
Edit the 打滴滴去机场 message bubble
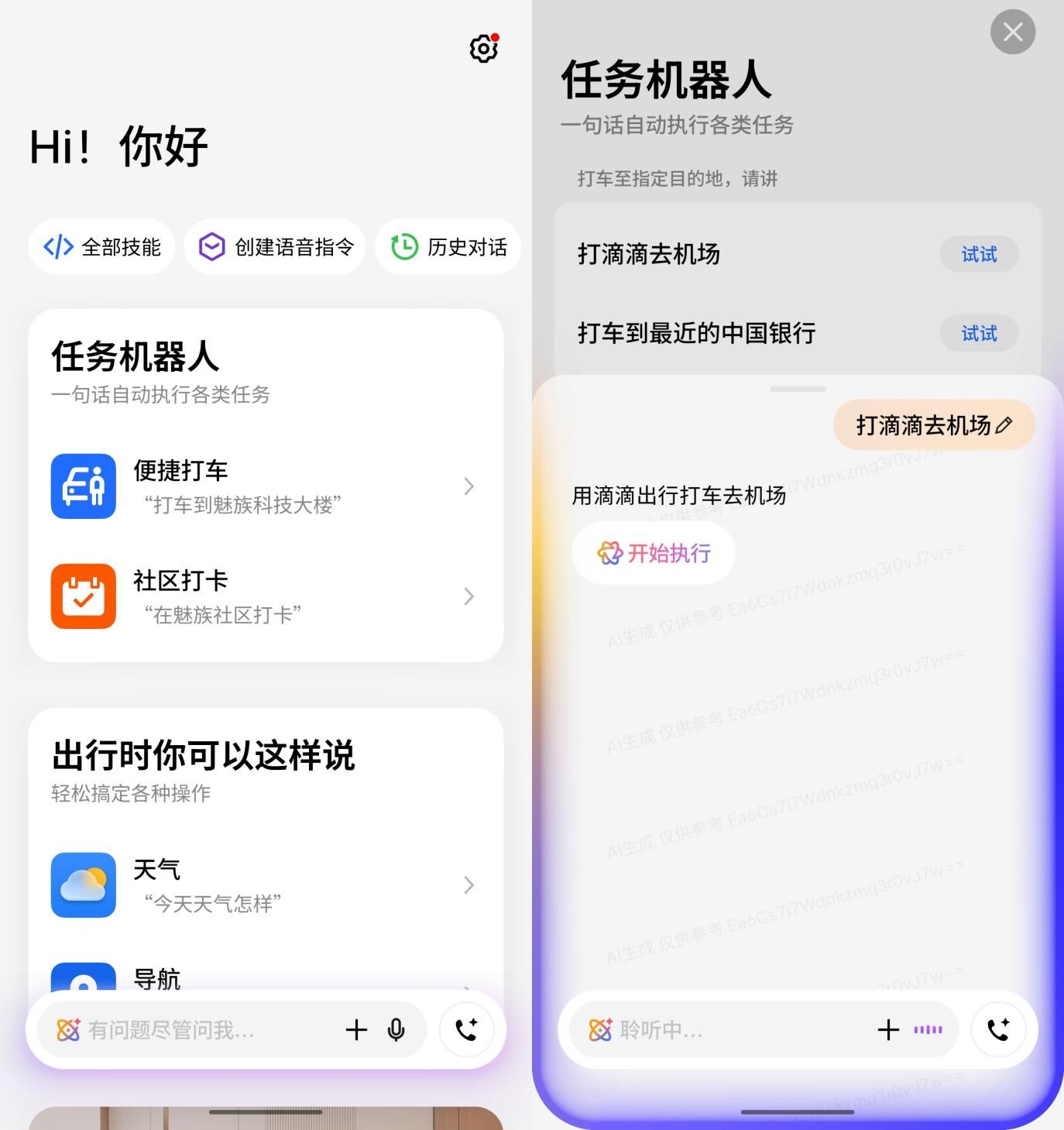click(1004, 425)
